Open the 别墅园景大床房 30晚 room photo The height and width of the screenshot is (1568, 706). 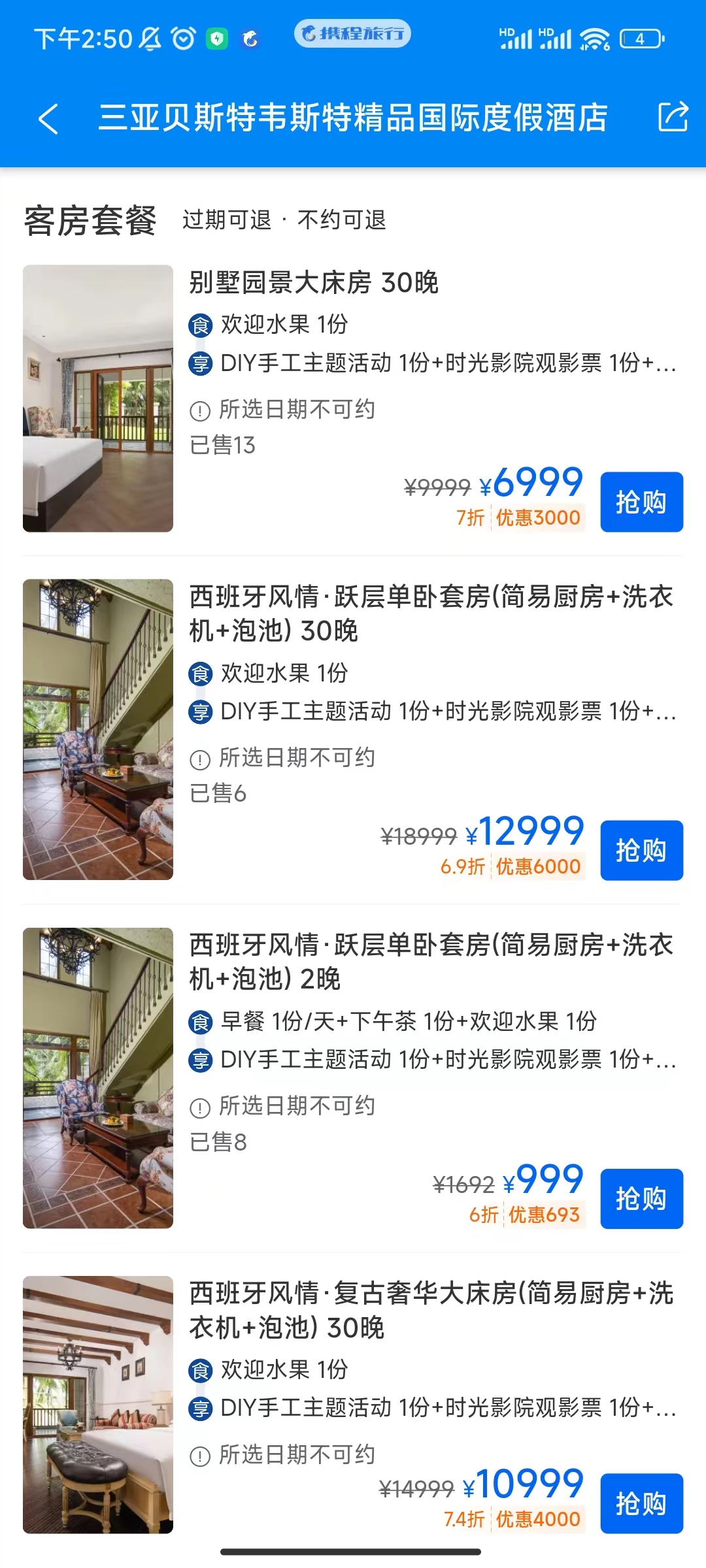click(x=98, y=398)
